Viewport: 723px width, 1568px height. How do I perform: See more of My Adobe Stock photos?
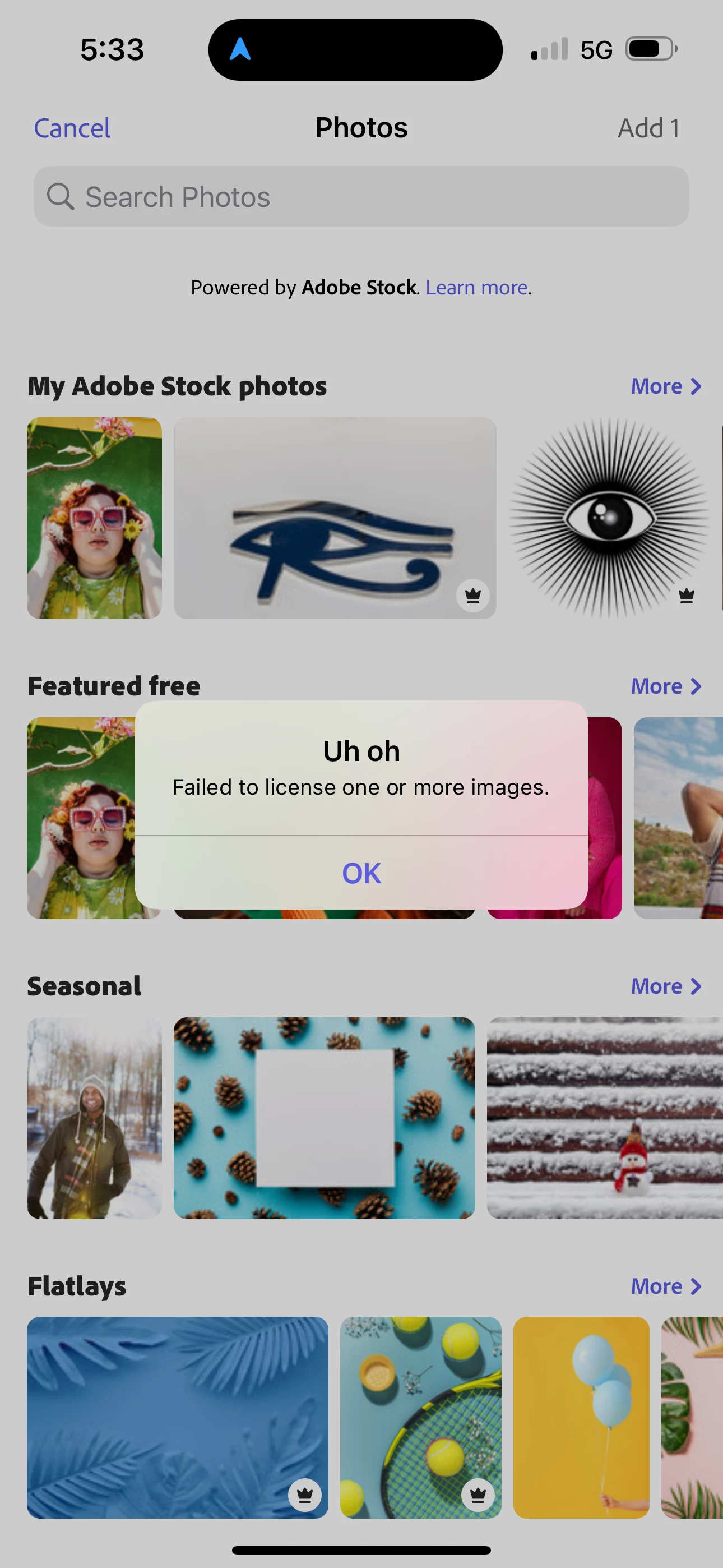666,386
